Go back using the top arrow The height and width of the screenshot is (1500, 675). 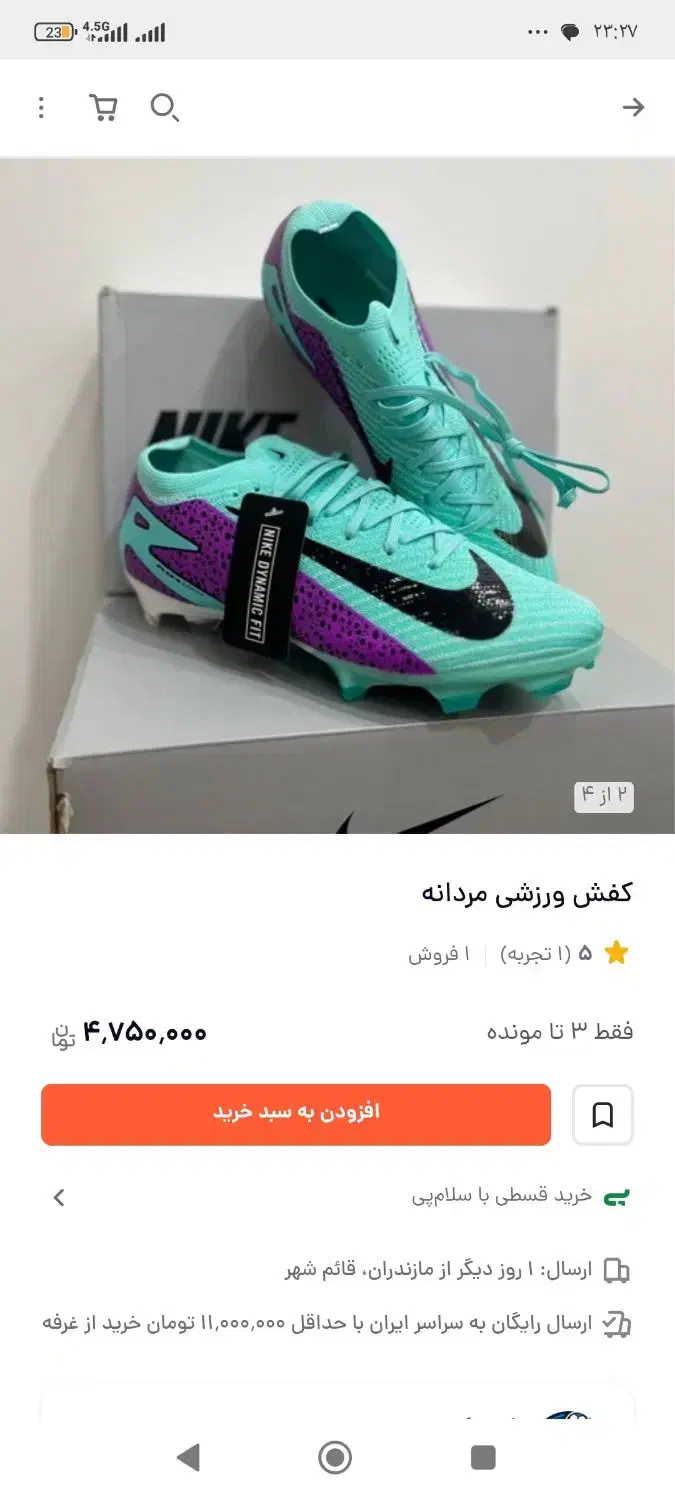coord(633,108)
